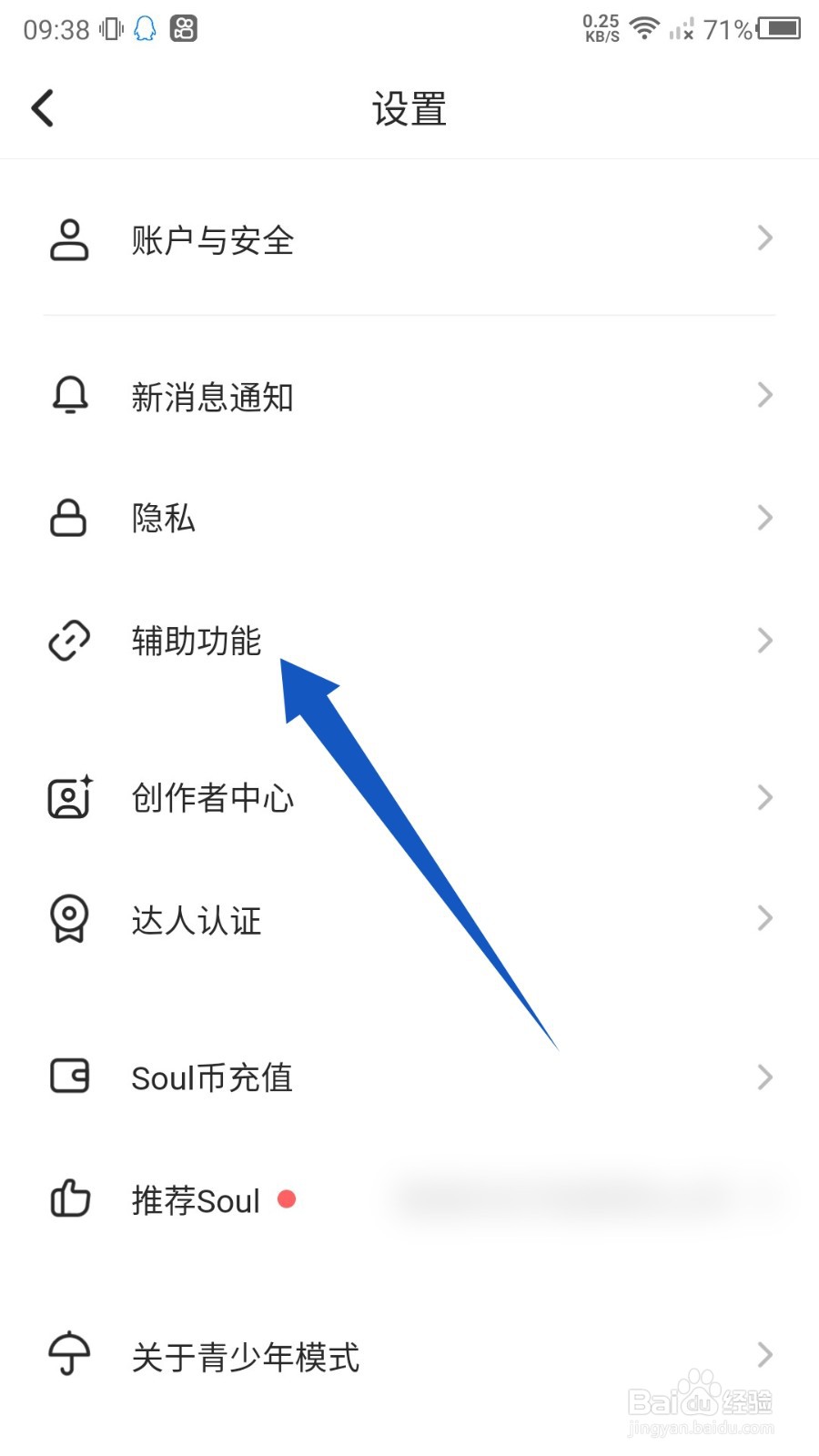
Task: Expand the 隐私 row chevron
Action: click(x=764, y=518)
